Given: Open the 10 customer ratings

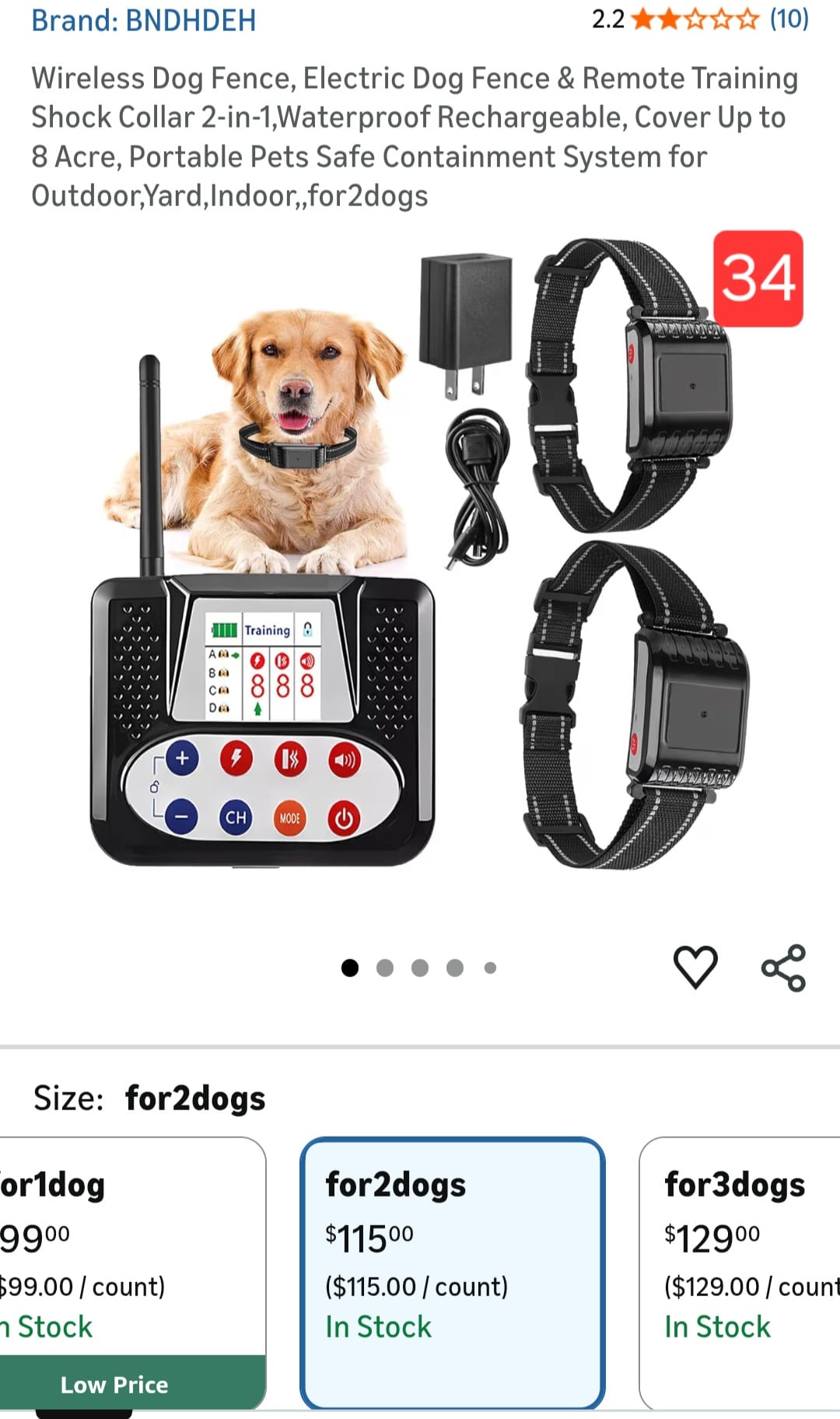Looking at the screenshot, I should pos(789,19).
